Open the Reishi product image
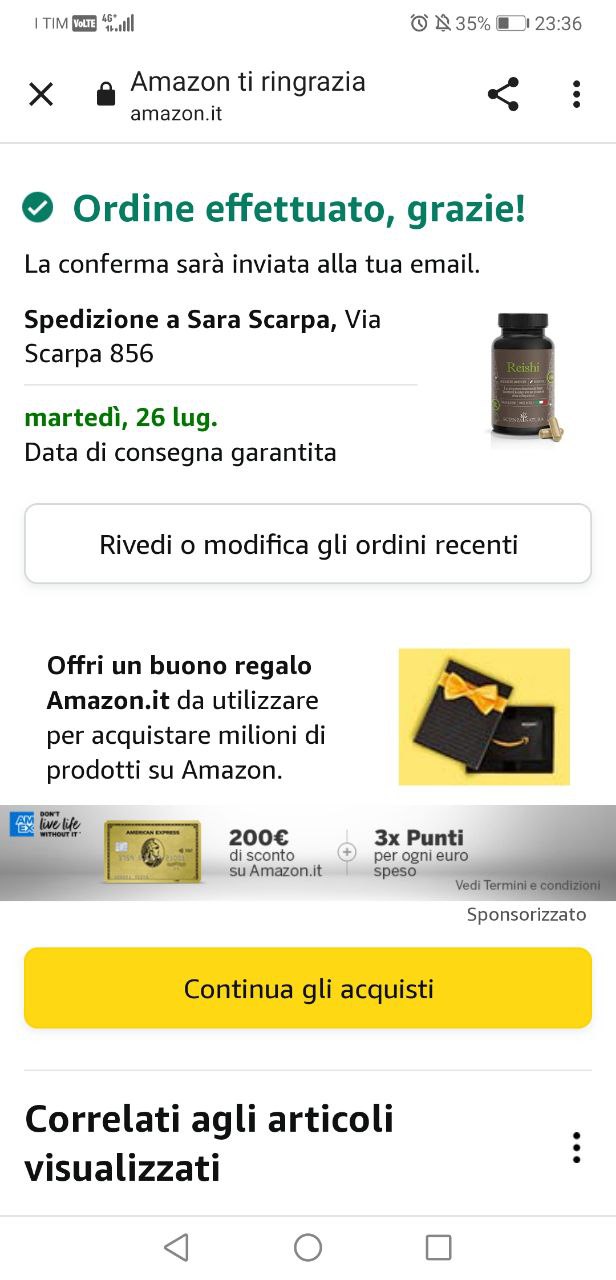616x1280 pixels. pyautogui.click(x=527, y=376)
